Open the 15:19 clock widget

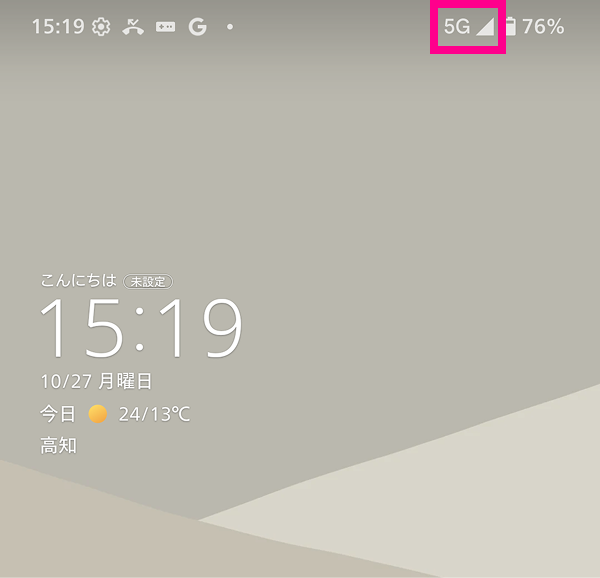(141, 327)
